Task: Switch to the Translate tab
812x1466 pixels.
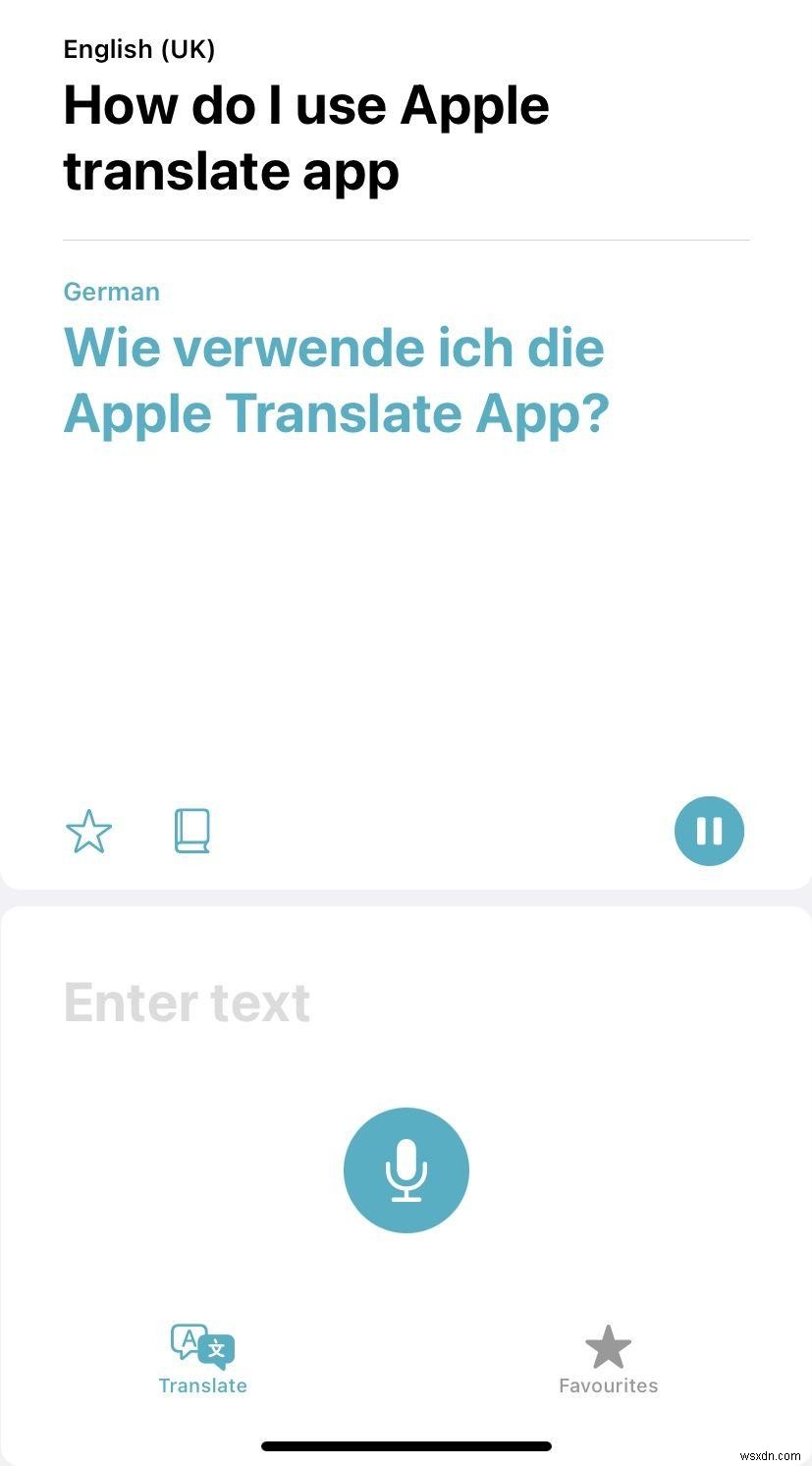Action: 203,1360
